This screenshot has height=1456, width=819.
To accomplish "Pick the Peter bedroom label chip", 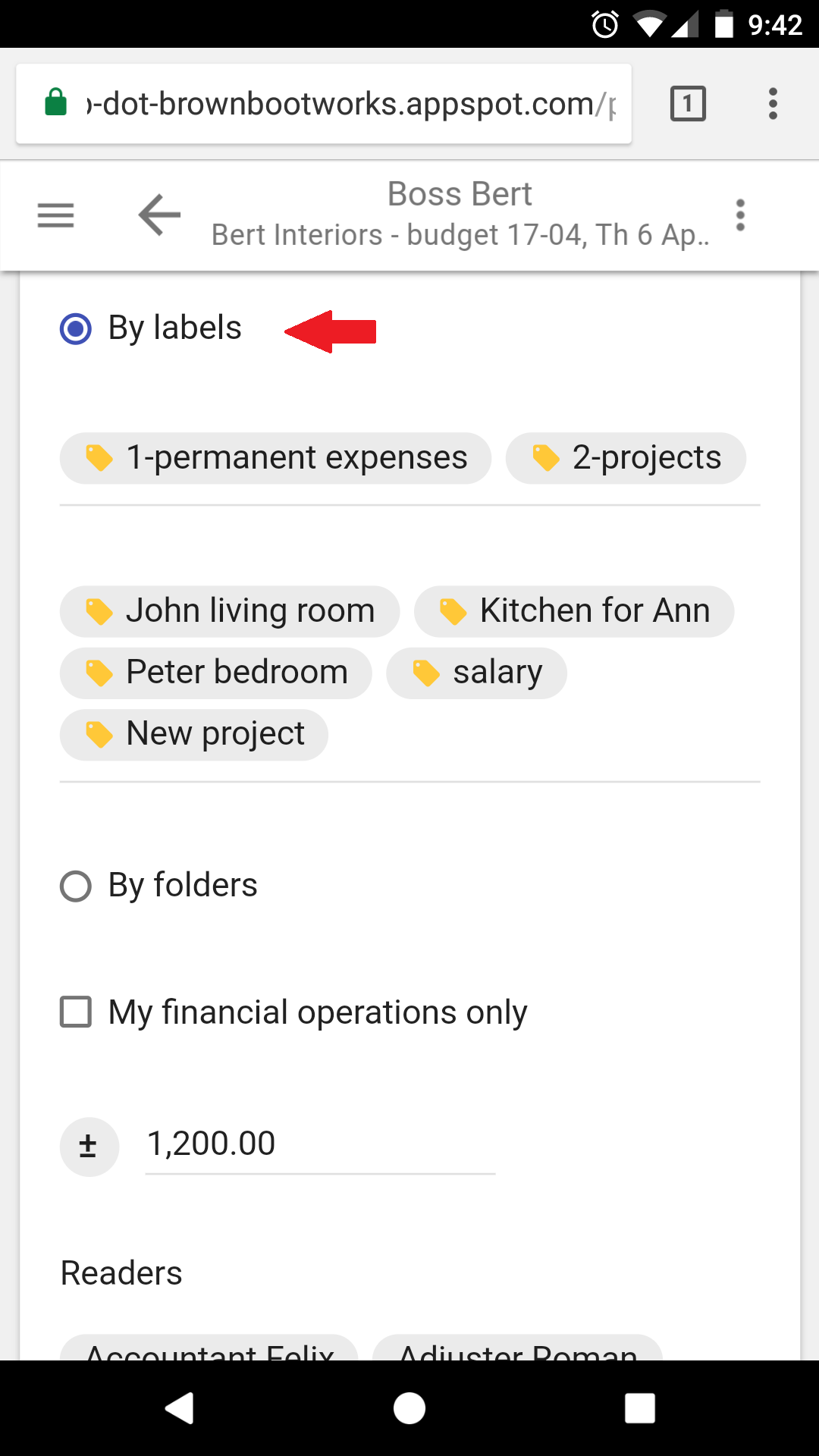I will 215,673.
